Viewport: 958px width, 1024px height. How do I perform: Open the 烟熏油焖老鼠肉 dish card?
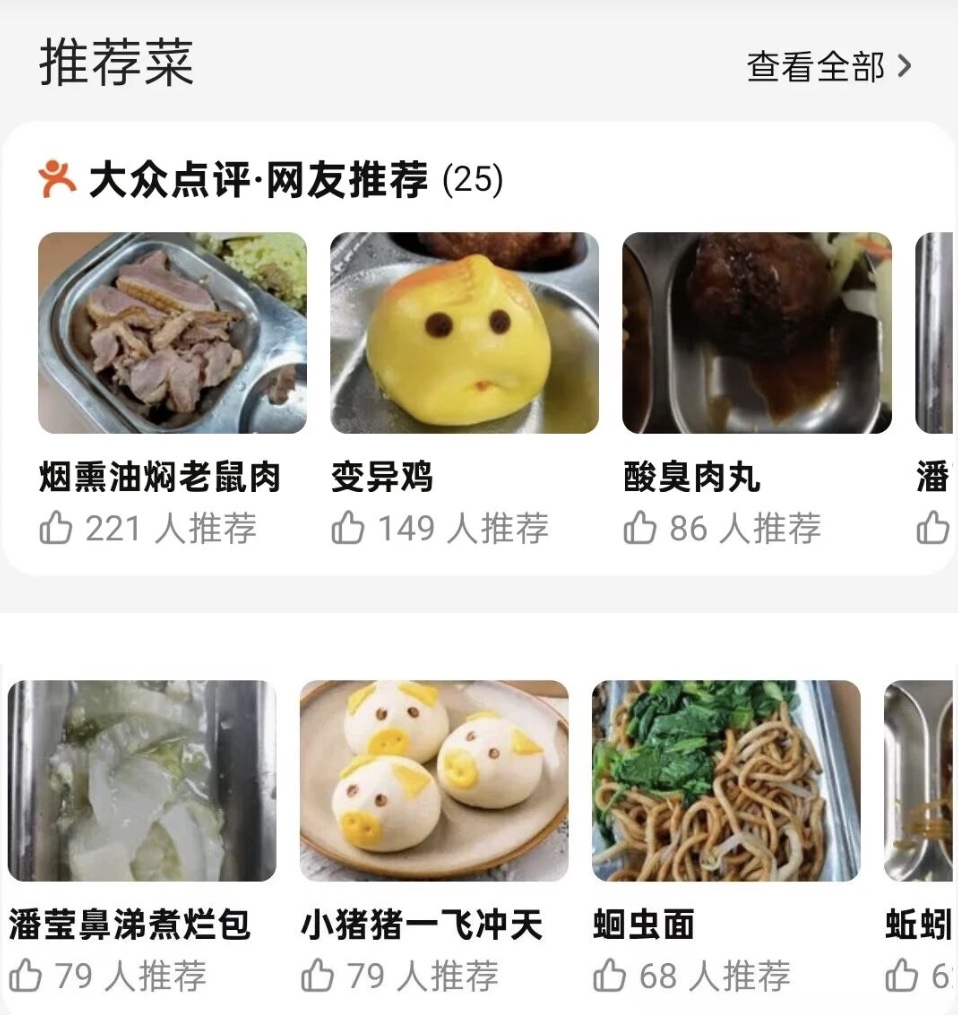(172, 333)
